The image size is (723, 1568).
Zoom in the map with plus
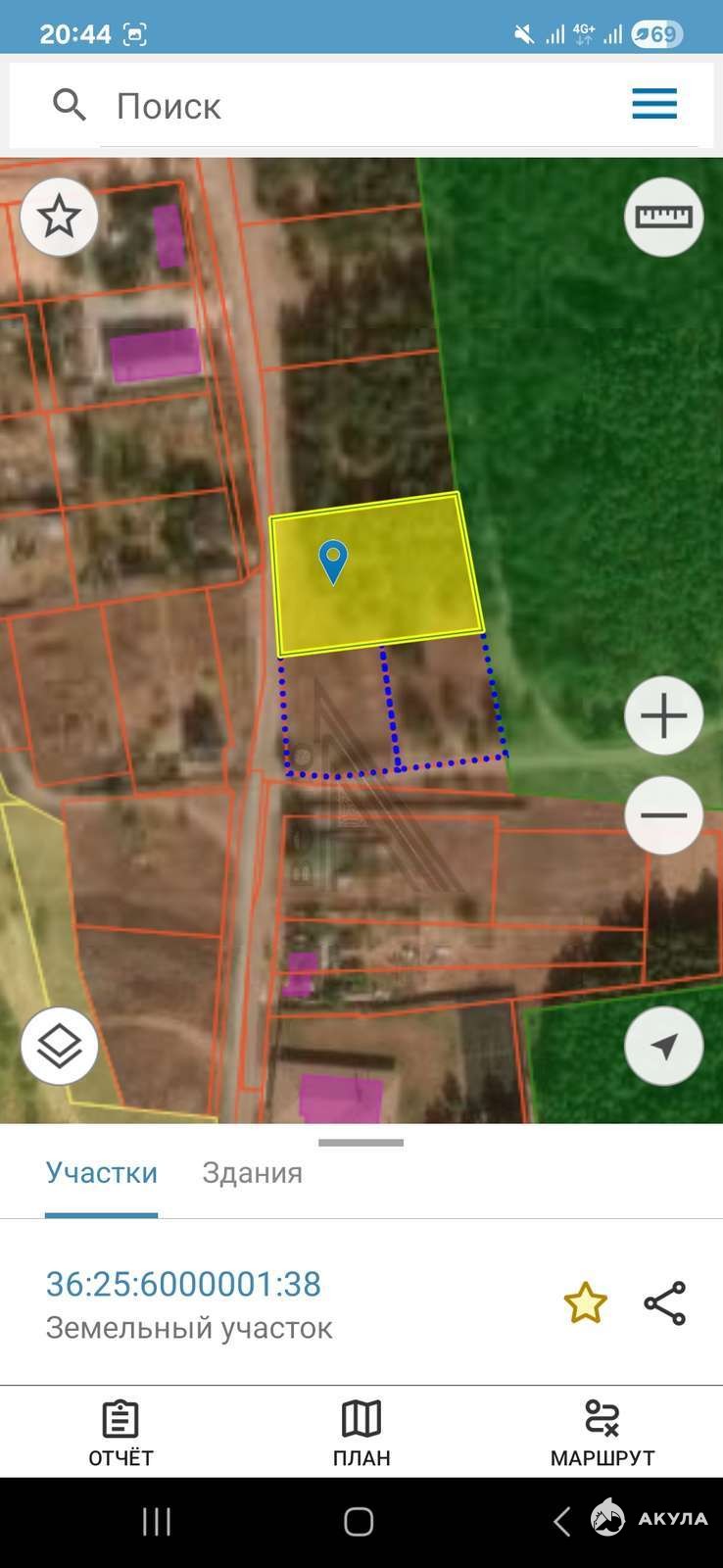tap(663, 715)
